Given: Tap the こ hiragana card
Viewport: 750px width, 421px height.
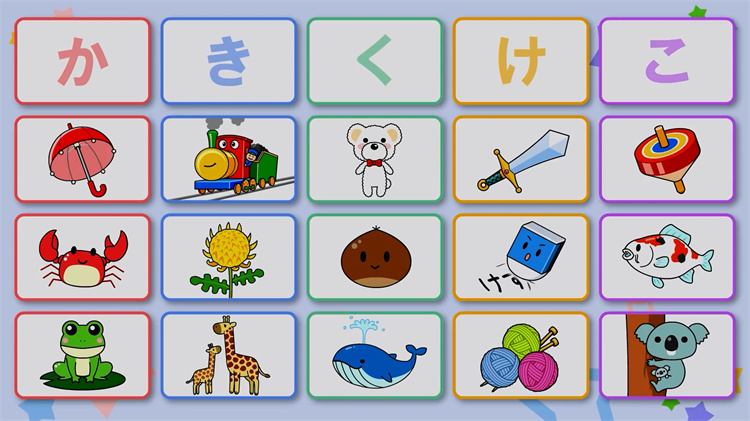Looking at the screenshot, I should [x=667, y=62].
